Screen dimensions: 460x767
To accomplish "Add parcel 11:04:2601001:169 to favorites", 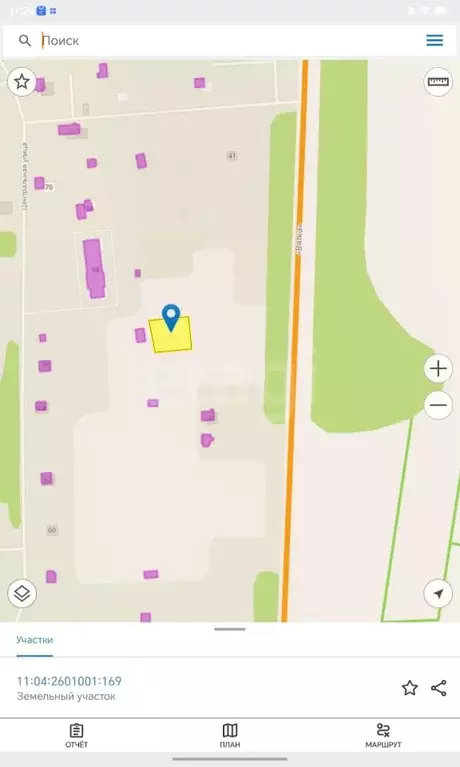I will click(x=410, y=688).
